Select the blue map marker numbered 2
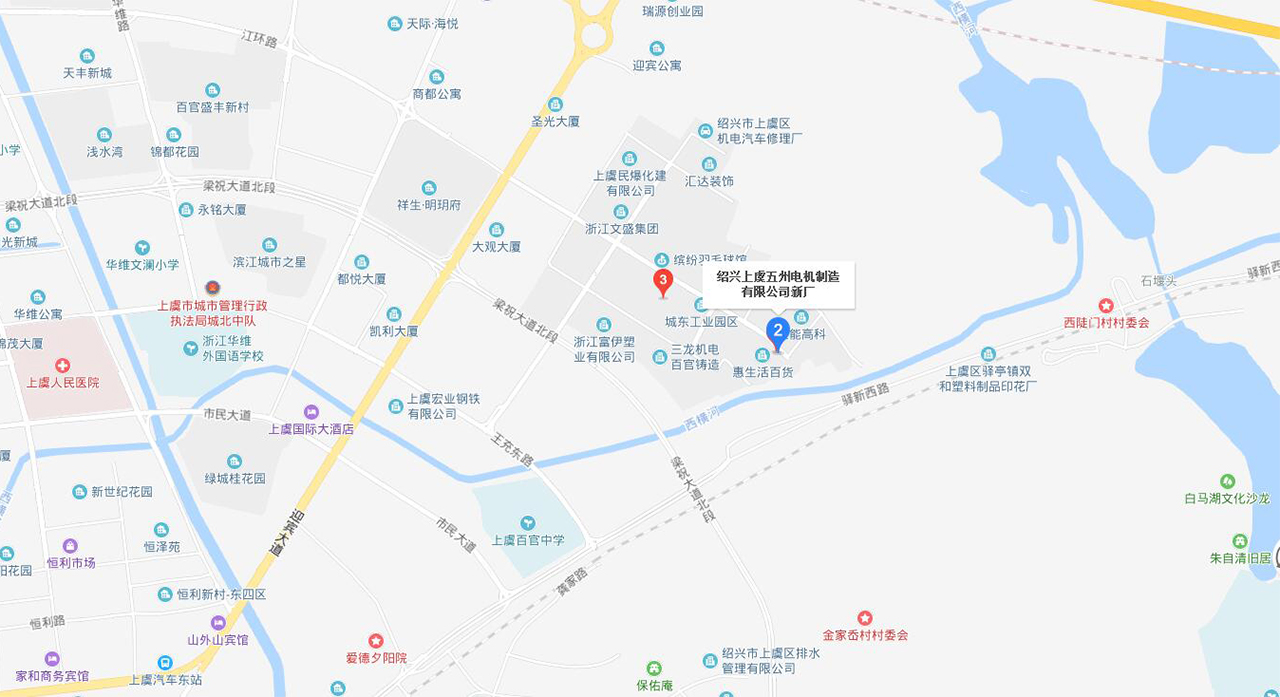1280x697 pixels. [777, 330]
